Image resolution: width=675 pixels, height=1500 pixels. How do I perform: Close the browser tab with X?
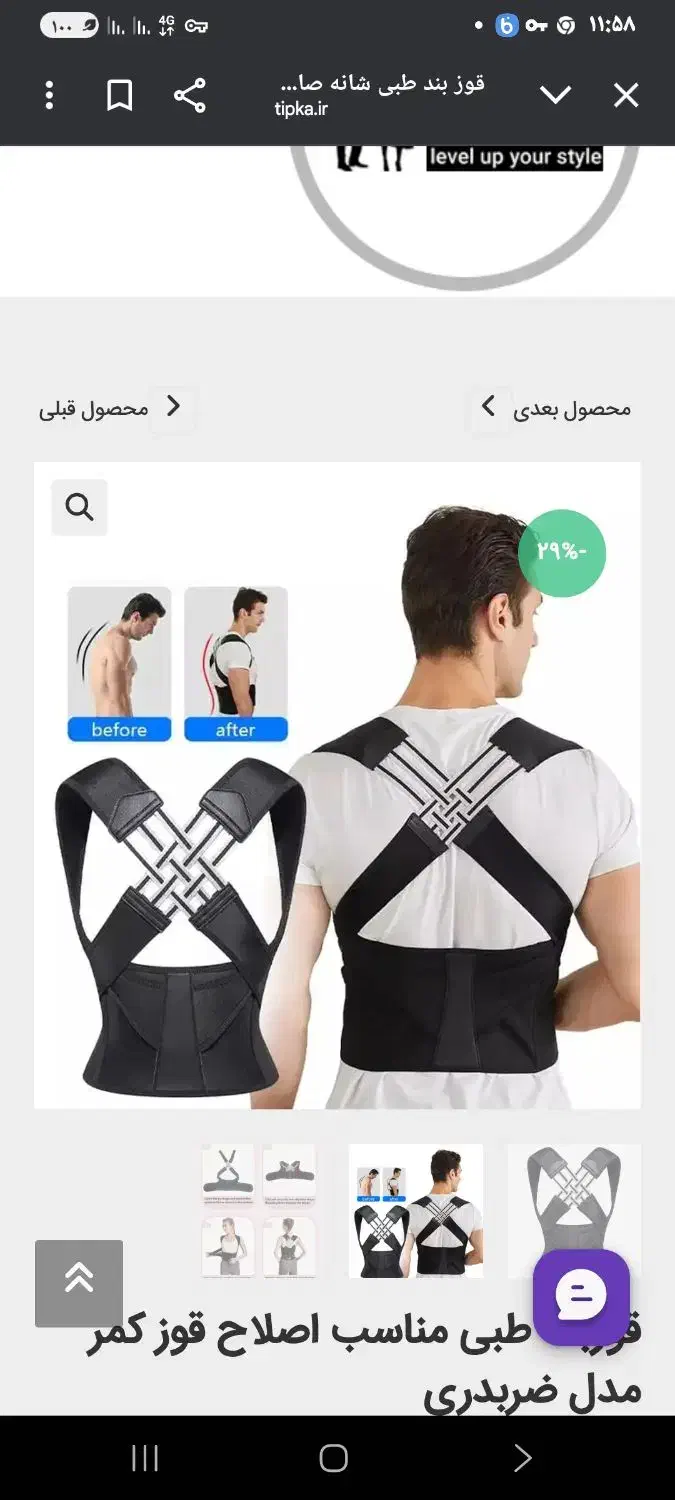(626, 95)
